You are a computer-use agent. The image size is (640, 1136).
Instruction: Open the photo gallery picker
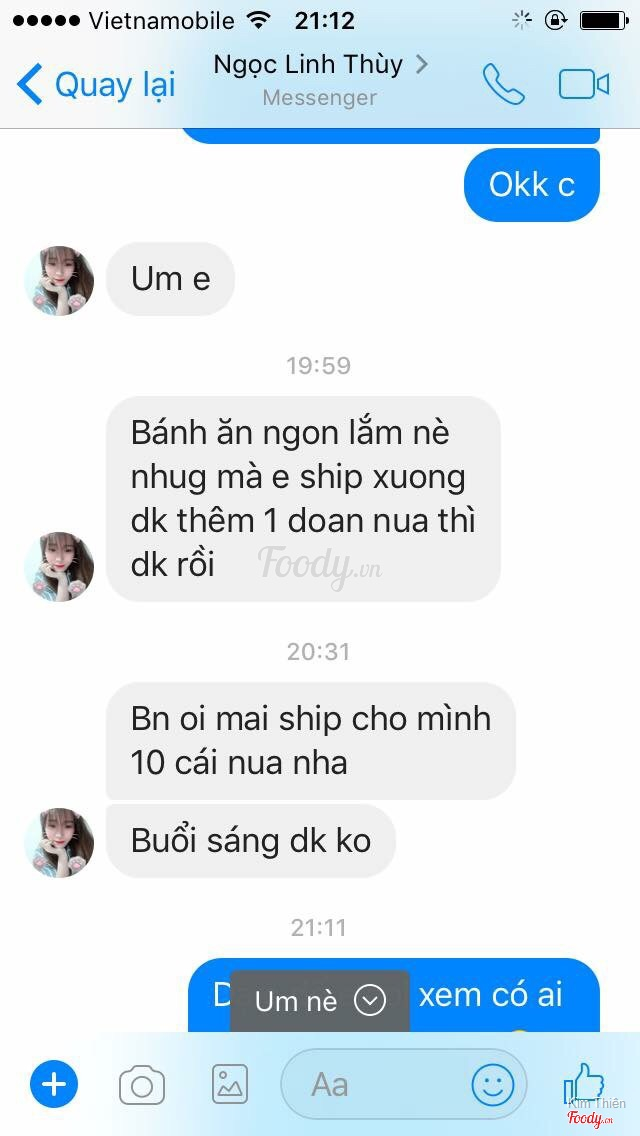[230, 1084]
